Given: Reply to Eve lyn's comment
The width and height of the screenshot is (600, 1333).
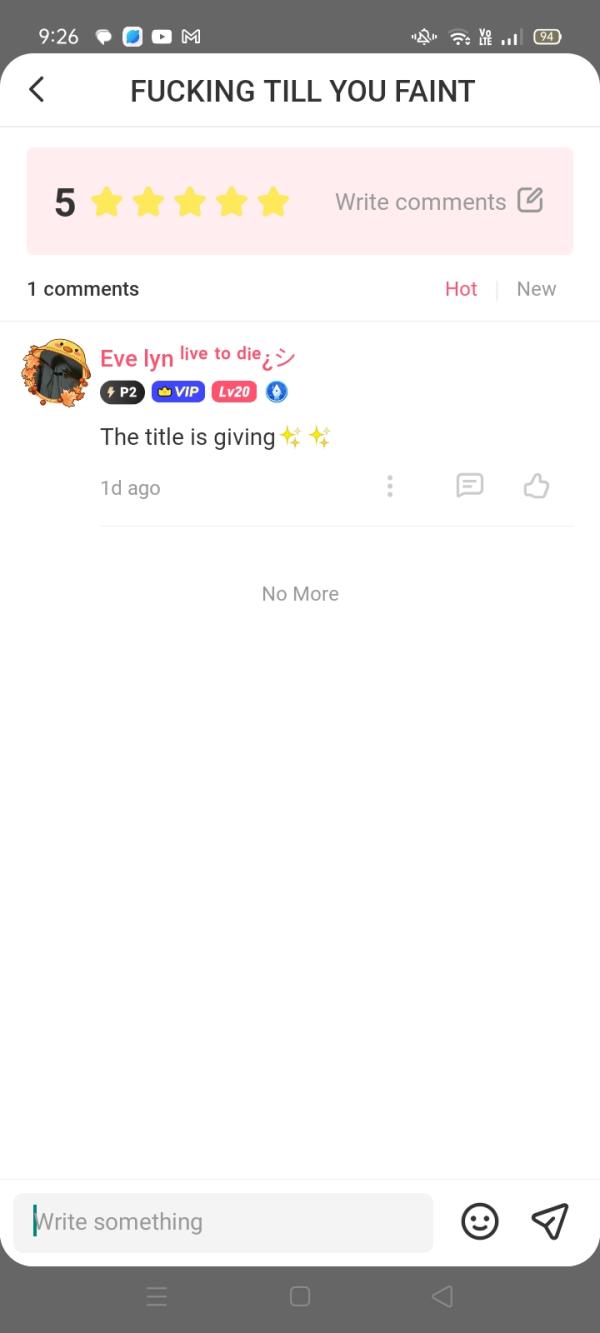Looking at the screenshot, I should pos(469,486).
